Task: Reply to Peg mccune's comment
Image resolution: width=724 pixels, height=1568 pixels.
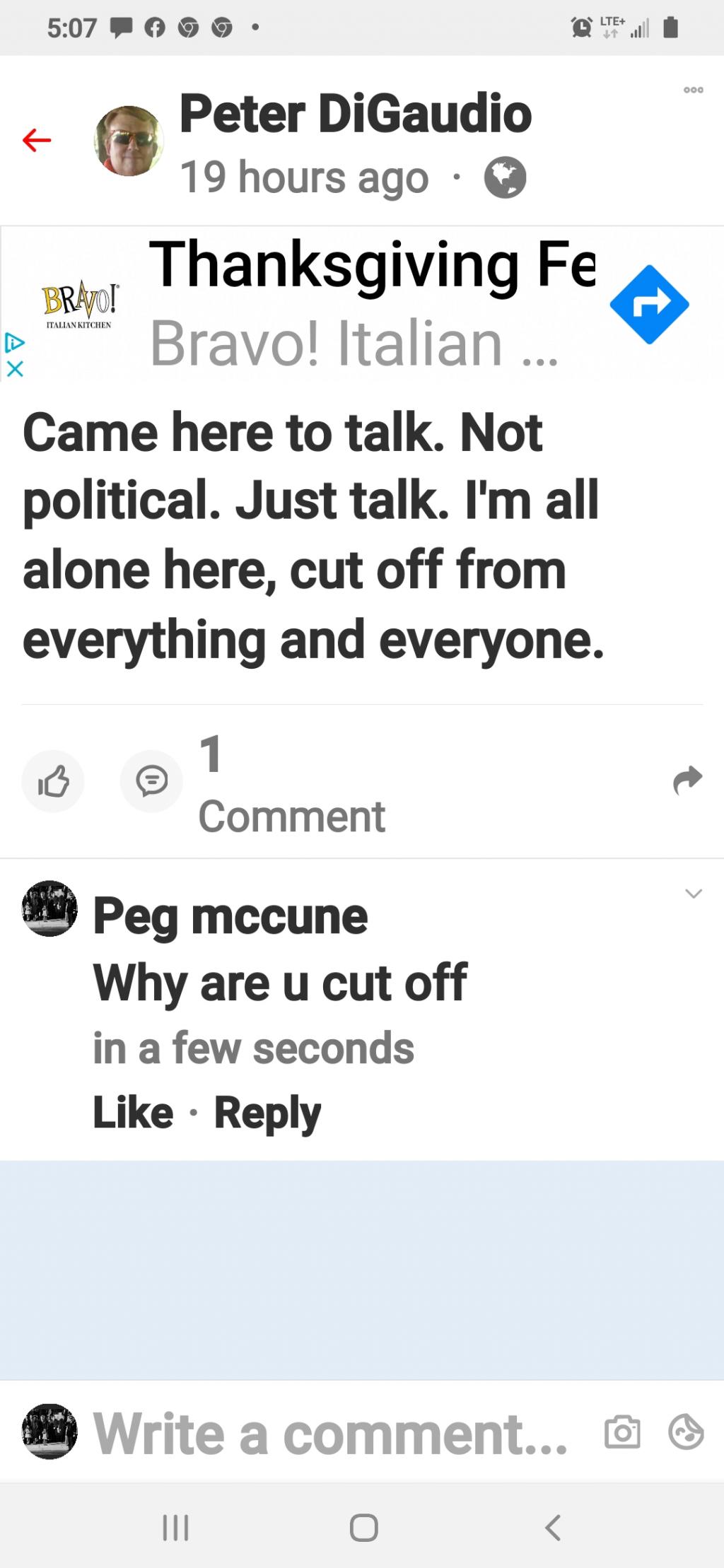Action: pyautogui.click(x=267, y=1113)
